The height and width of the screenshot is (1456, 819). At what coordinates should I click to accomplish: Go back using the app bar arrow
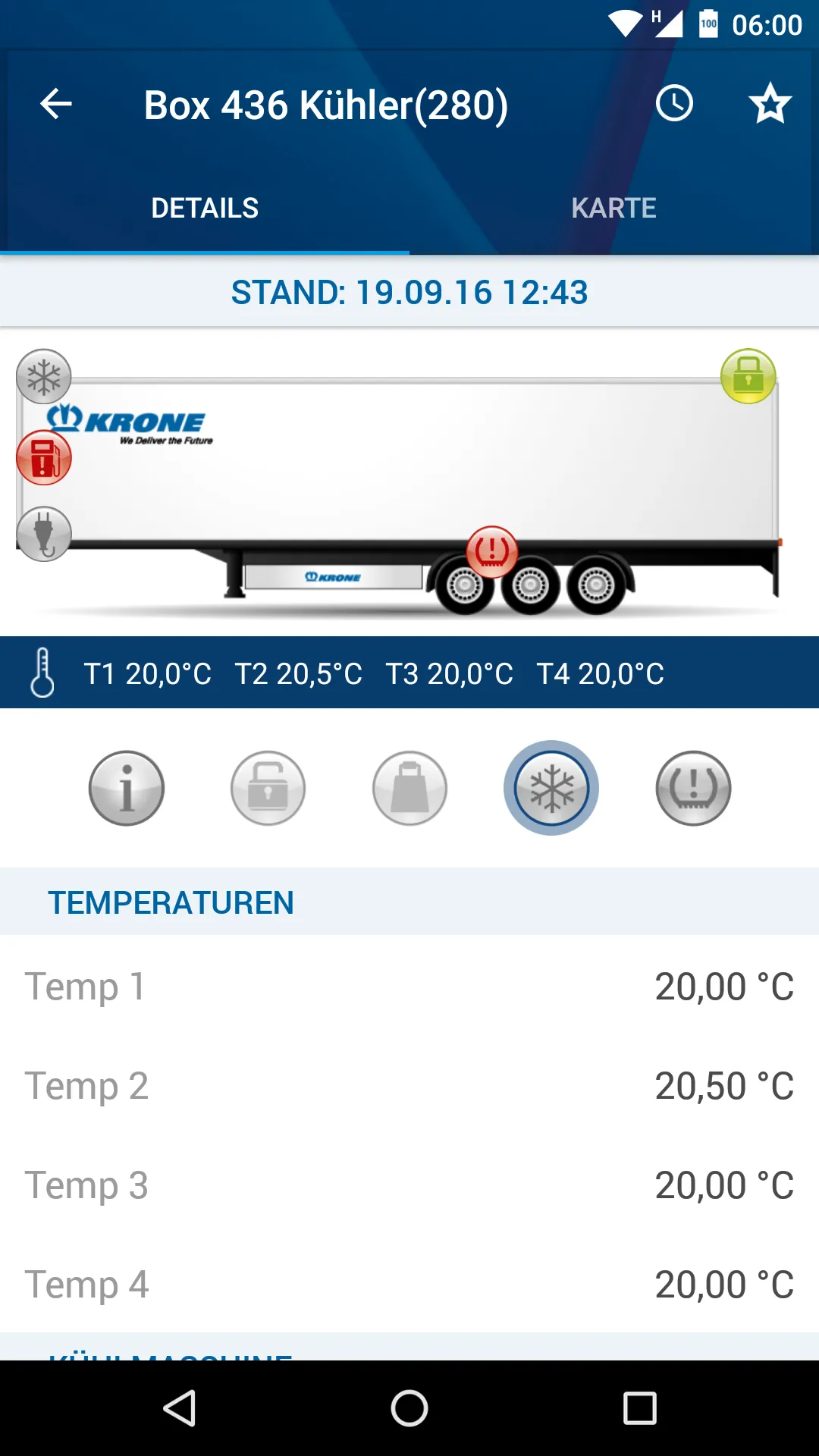pos(56,104)
